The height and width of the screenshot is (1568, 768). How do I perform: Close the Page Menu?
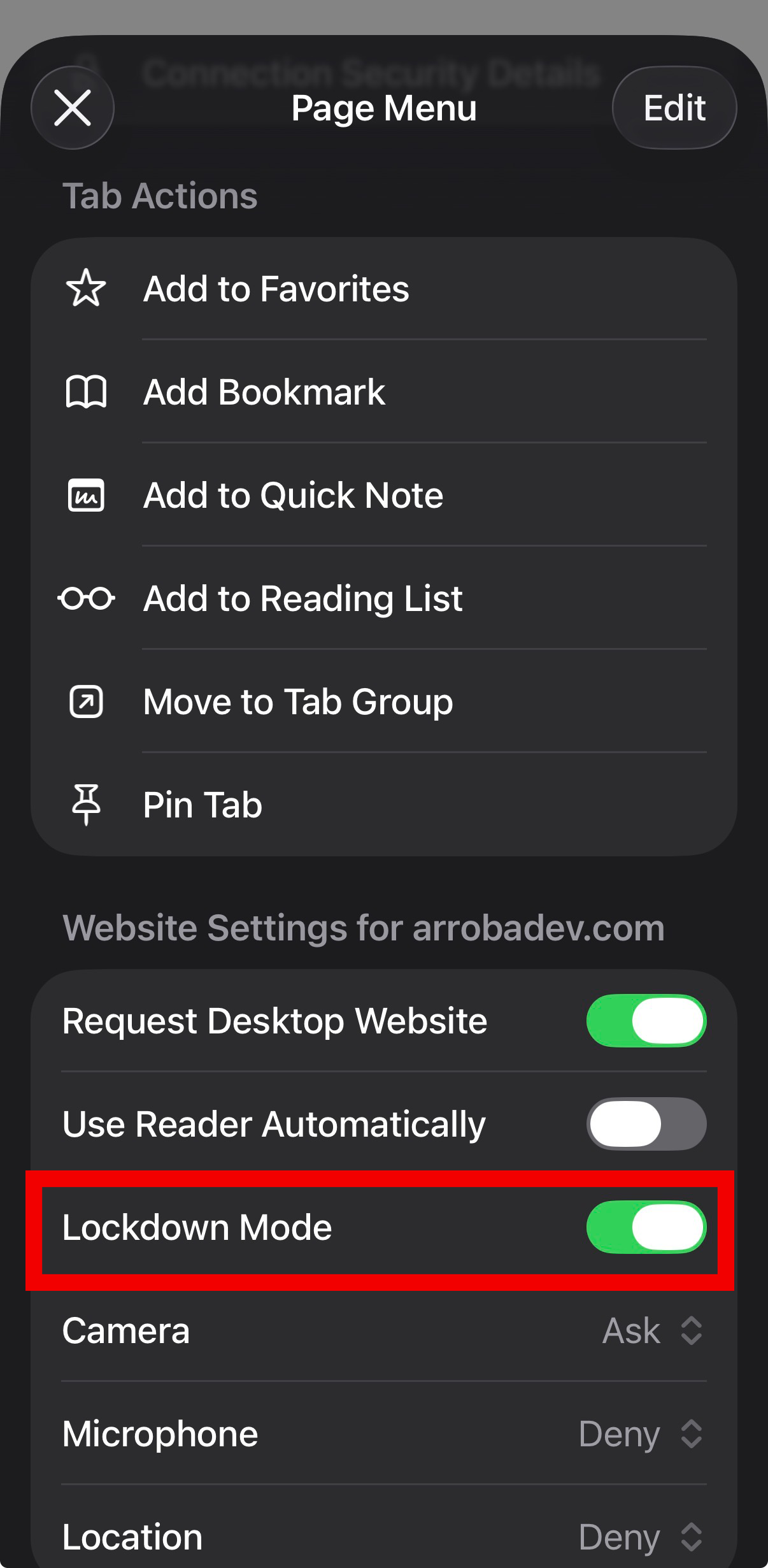(x=73, y=108)
